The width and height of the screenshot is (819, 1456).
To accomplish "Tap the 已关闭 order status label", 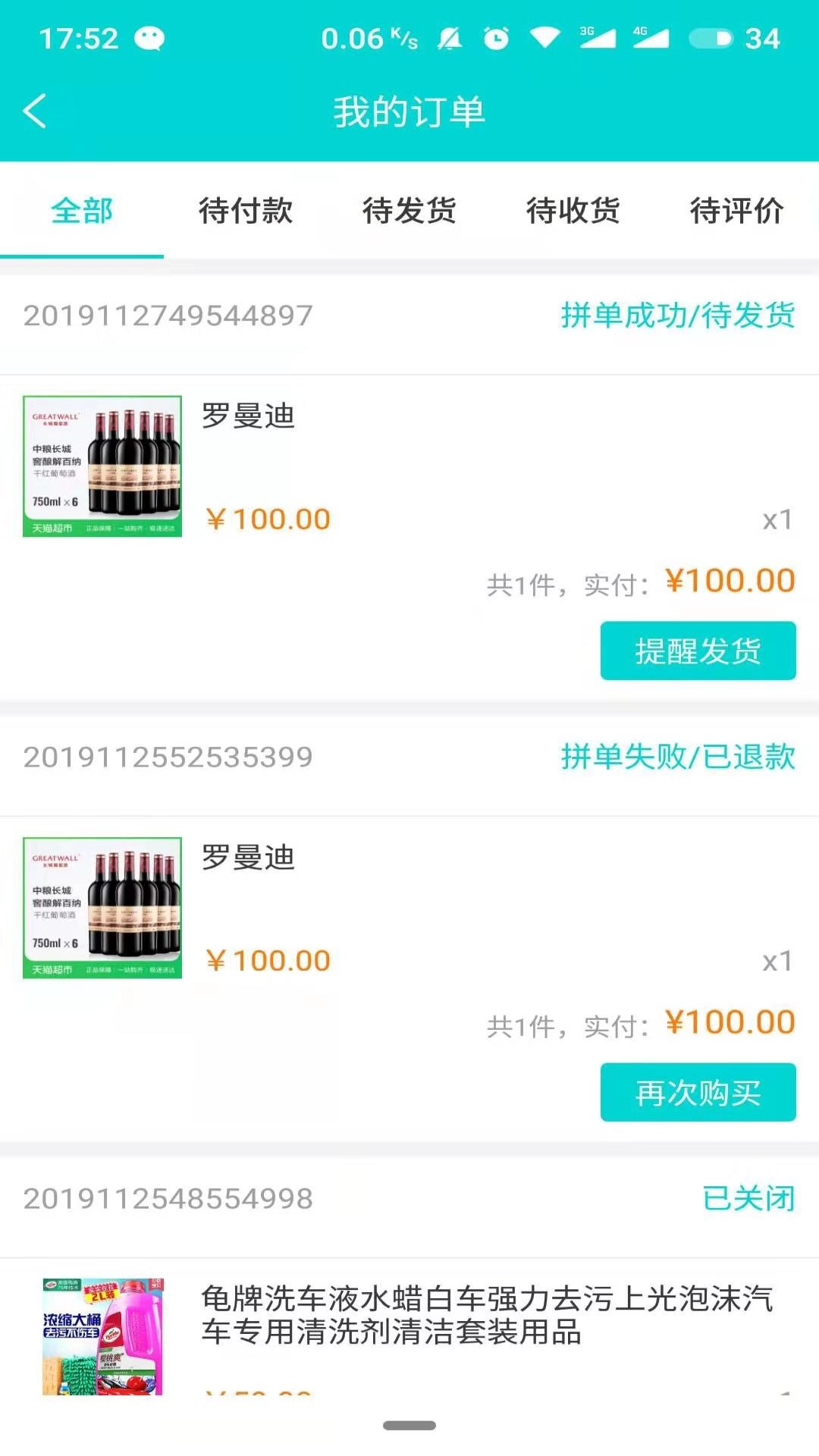I will coord(748,1199).
